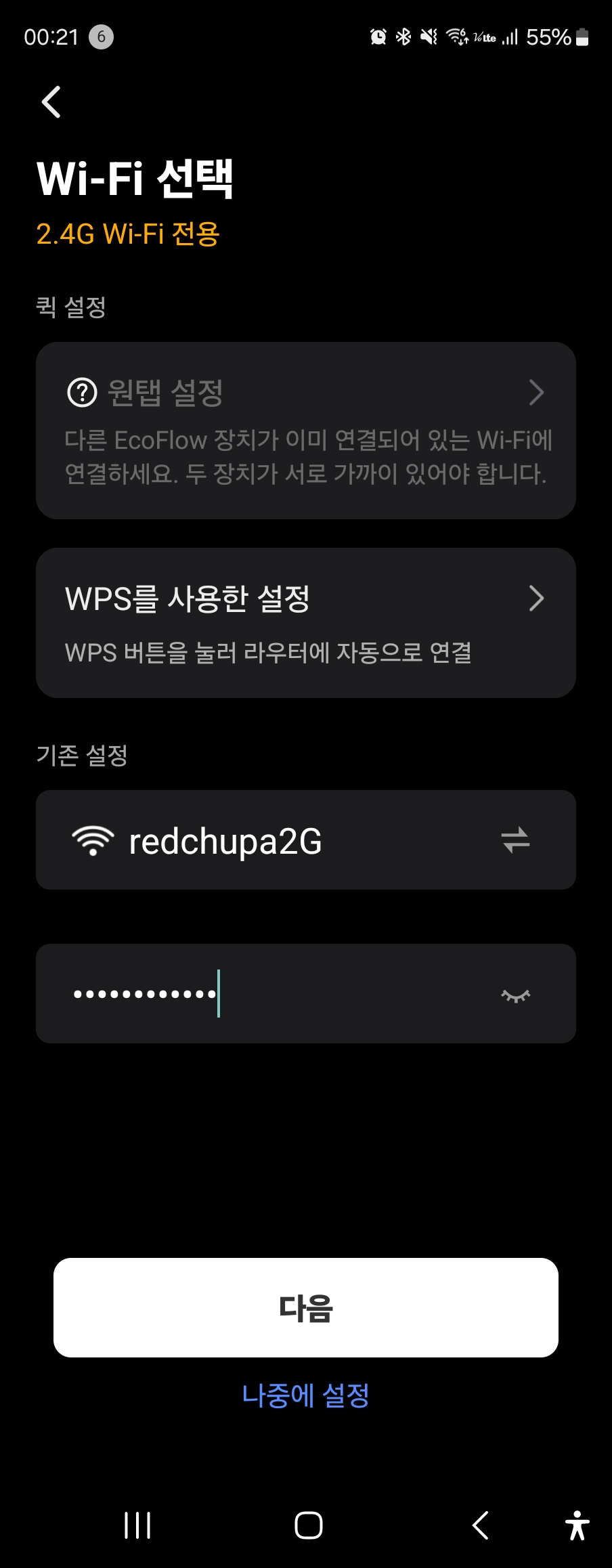Toggle password visibility with the eye icon
The image size is (612, 1568).
pyautogui.click(x=516, y=994)
